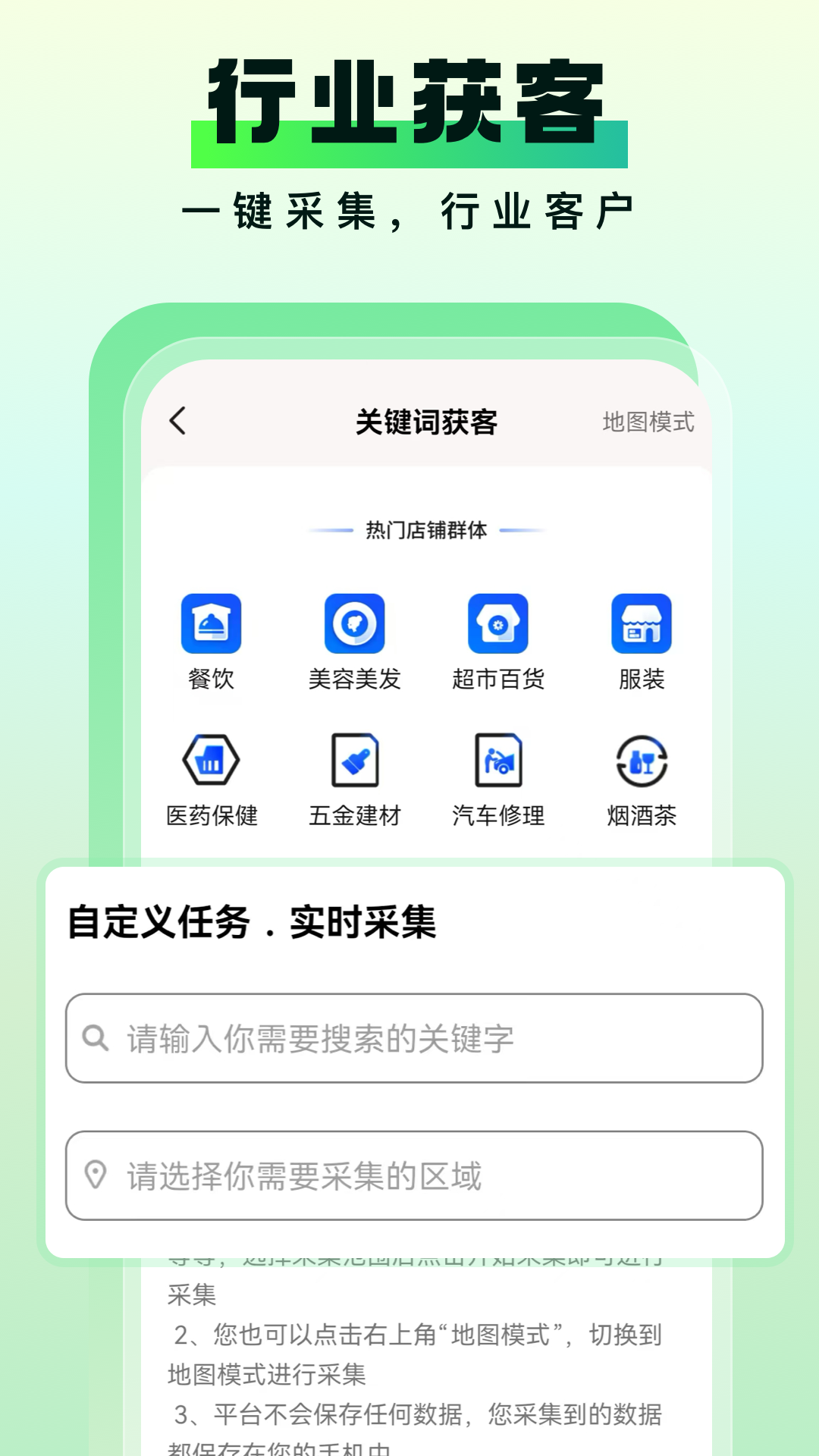The width and height of the screenshot is (819, 1456).
Task: Tap the 餐饮 text label under its icon
Action: click(212, 680)
